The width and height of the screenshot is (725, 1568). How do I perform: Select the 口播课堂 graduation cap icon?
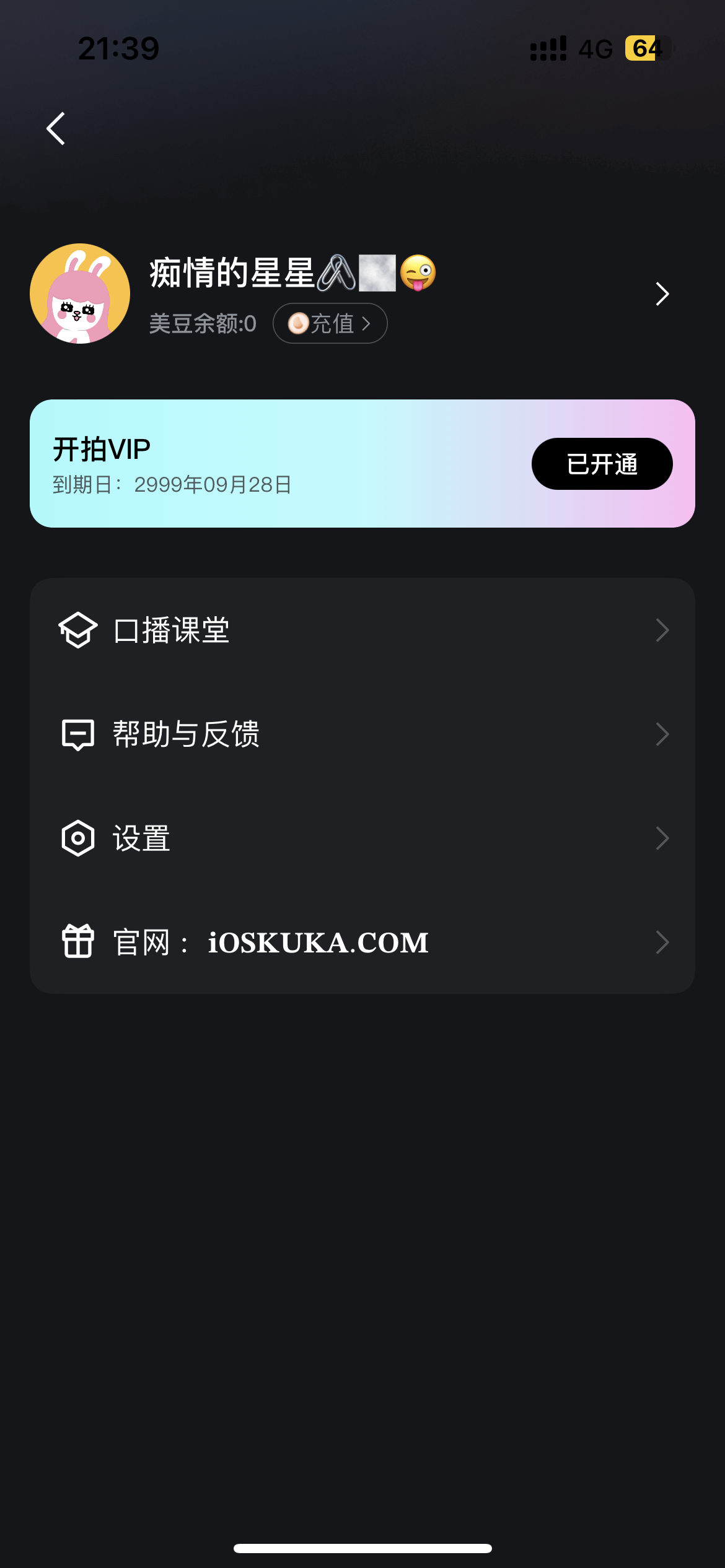click(77, 630)
